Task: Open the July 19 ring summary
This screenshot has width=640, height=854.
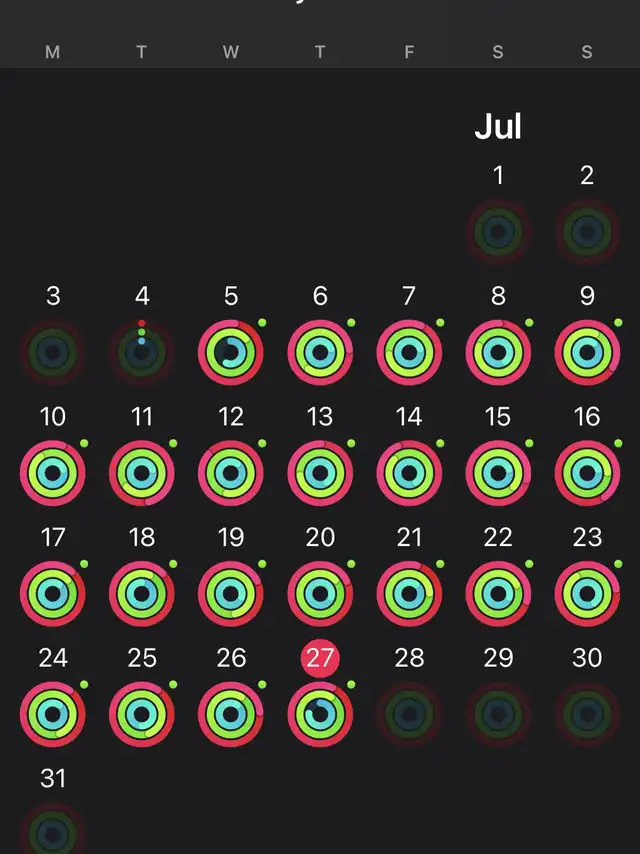Action: coord(231,594)
